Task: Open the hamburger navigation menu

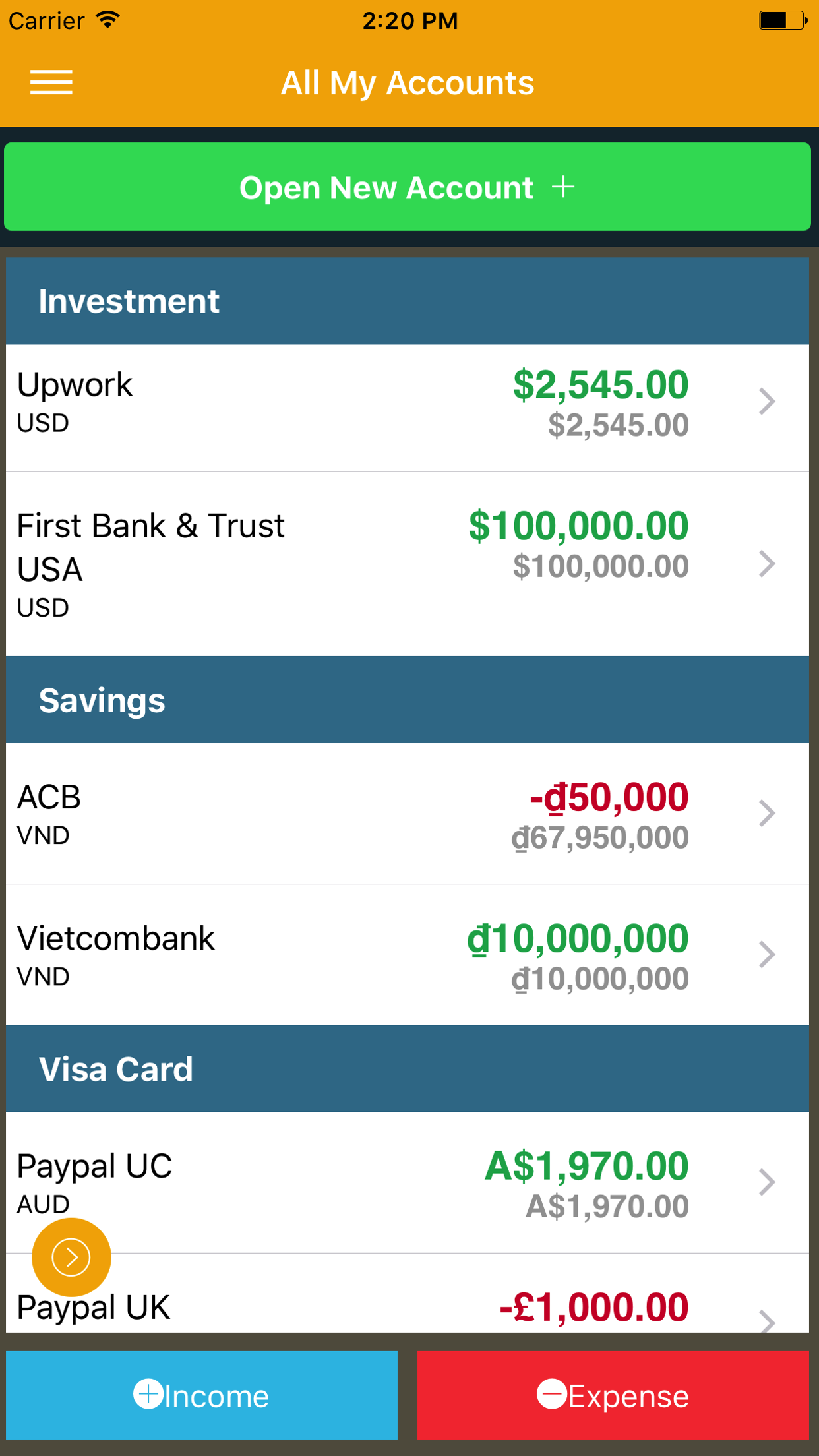Action: click(51, 82)
